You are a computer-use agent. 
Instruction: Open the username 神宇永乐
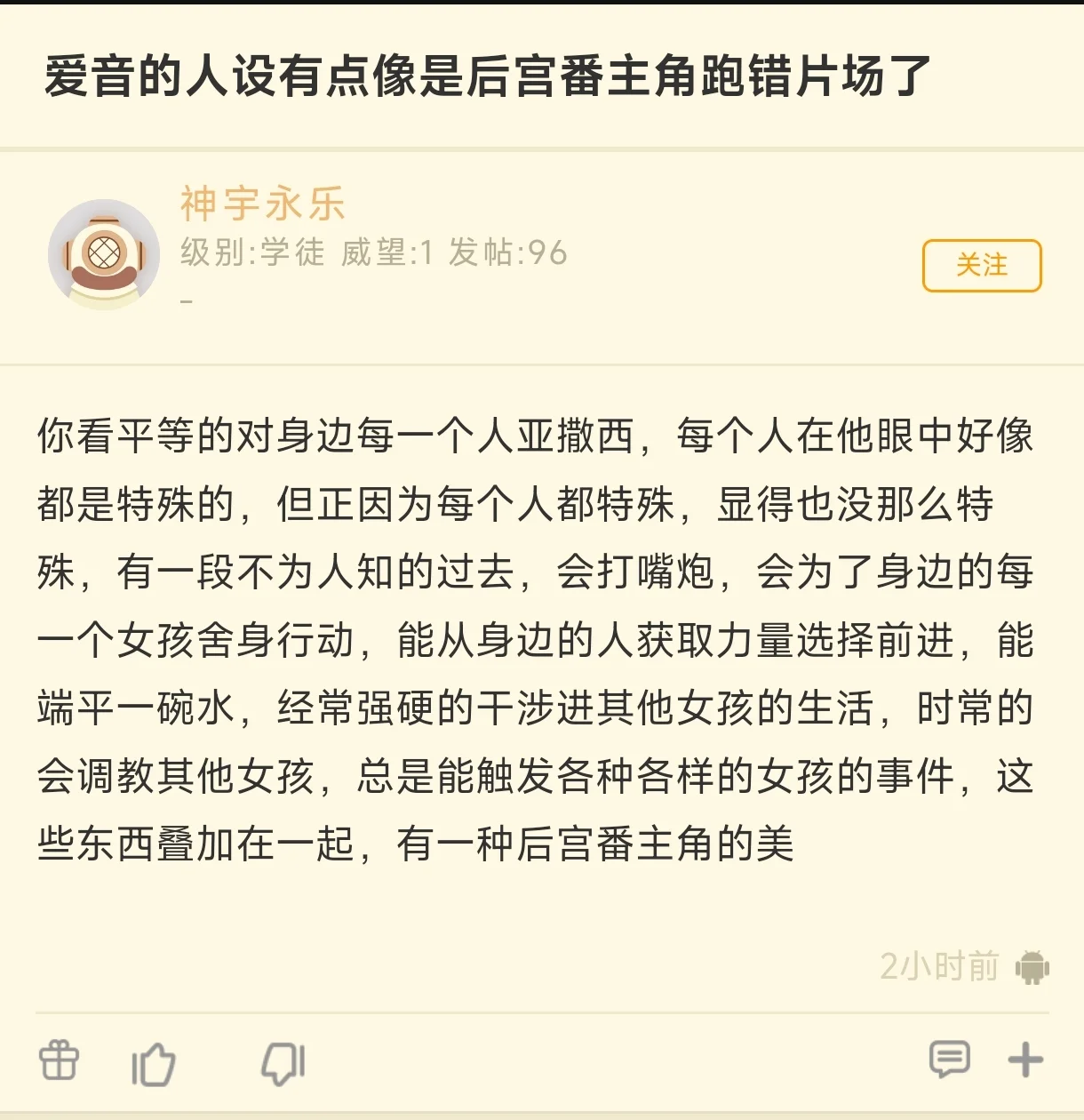point(262,204)
